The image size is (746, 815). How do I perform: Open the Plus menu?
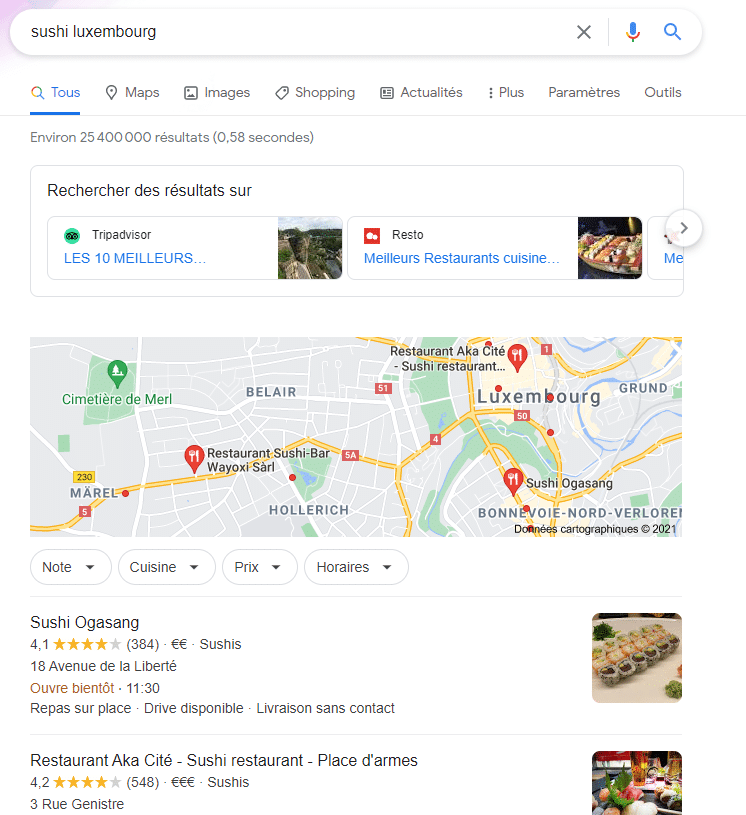click(505, 92)
